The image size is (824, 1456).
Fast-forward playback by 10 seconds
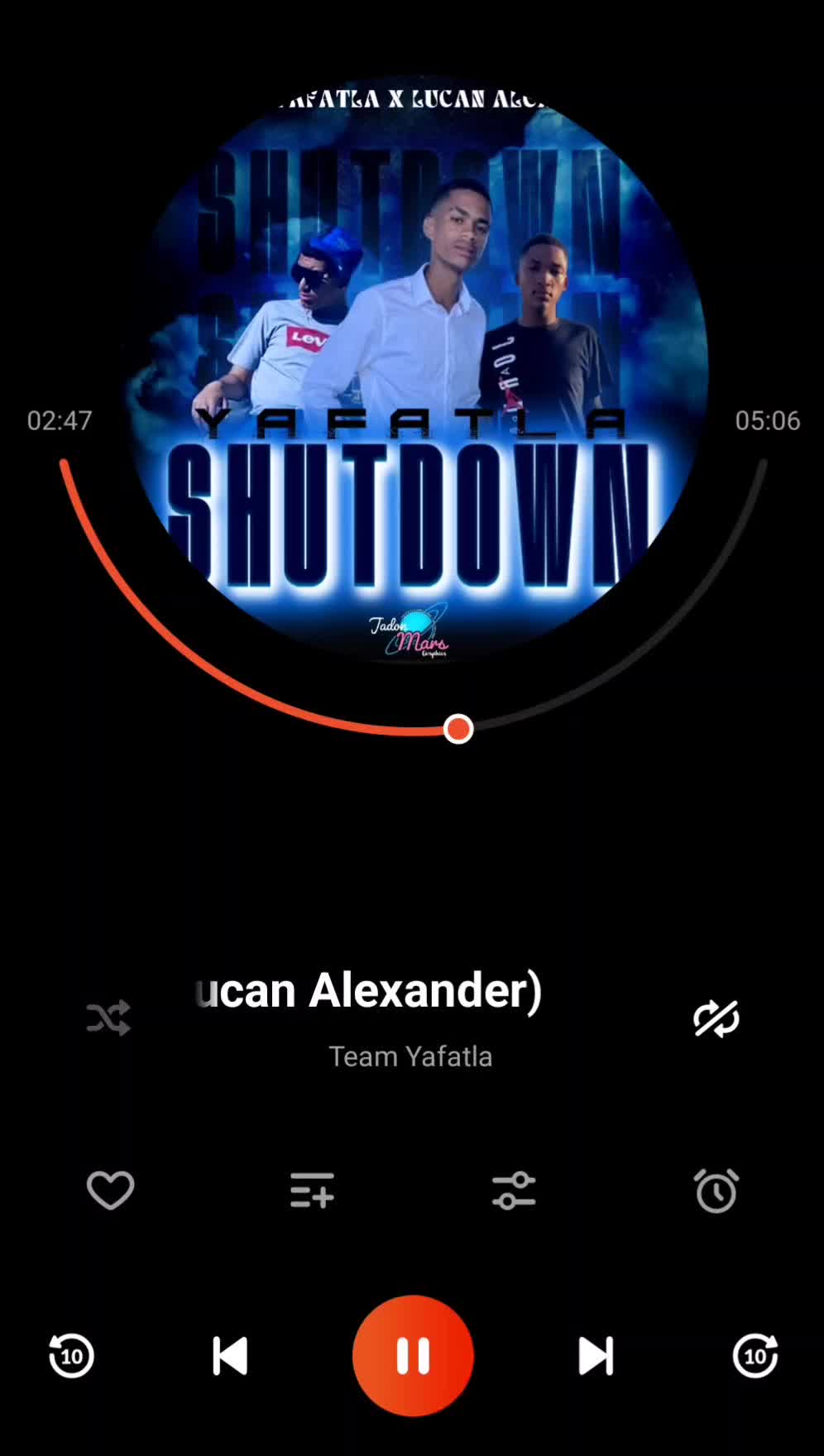[755, 1355]
